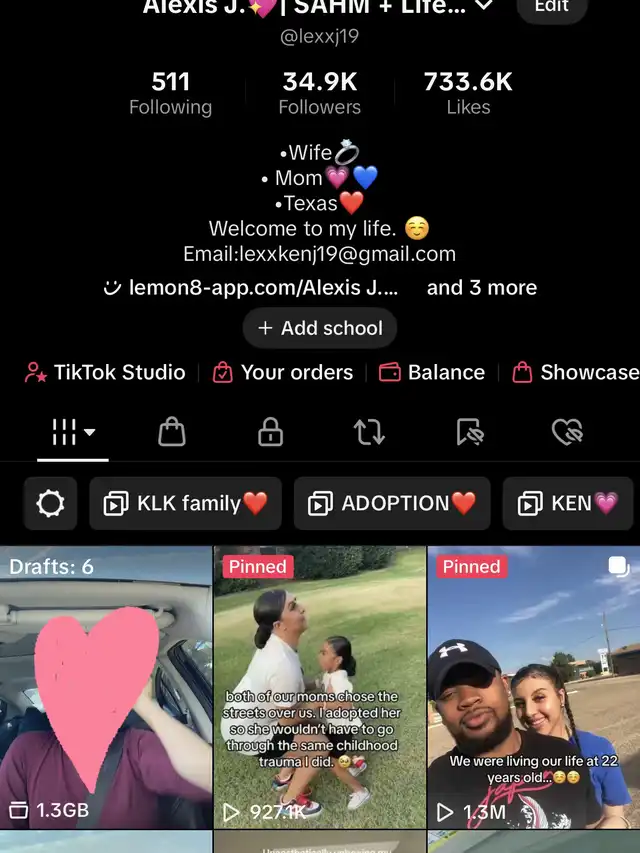
Task: Open TikTok Studio
Action: click(106, 373)
